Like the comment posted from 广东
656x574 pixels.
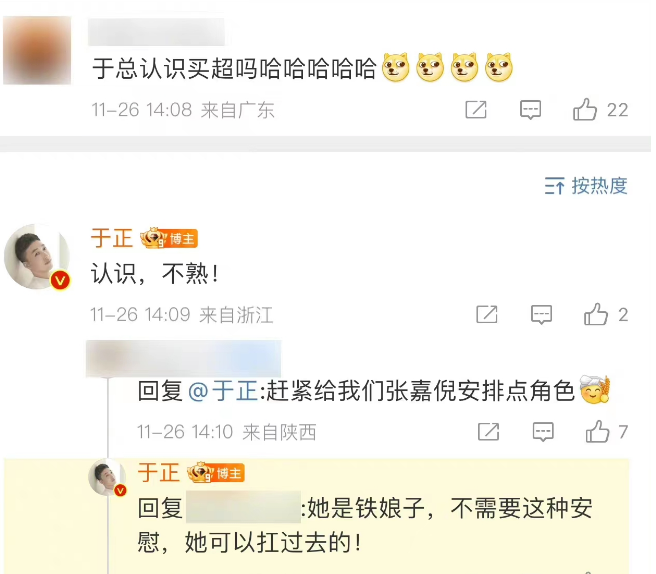pos(586,110)
